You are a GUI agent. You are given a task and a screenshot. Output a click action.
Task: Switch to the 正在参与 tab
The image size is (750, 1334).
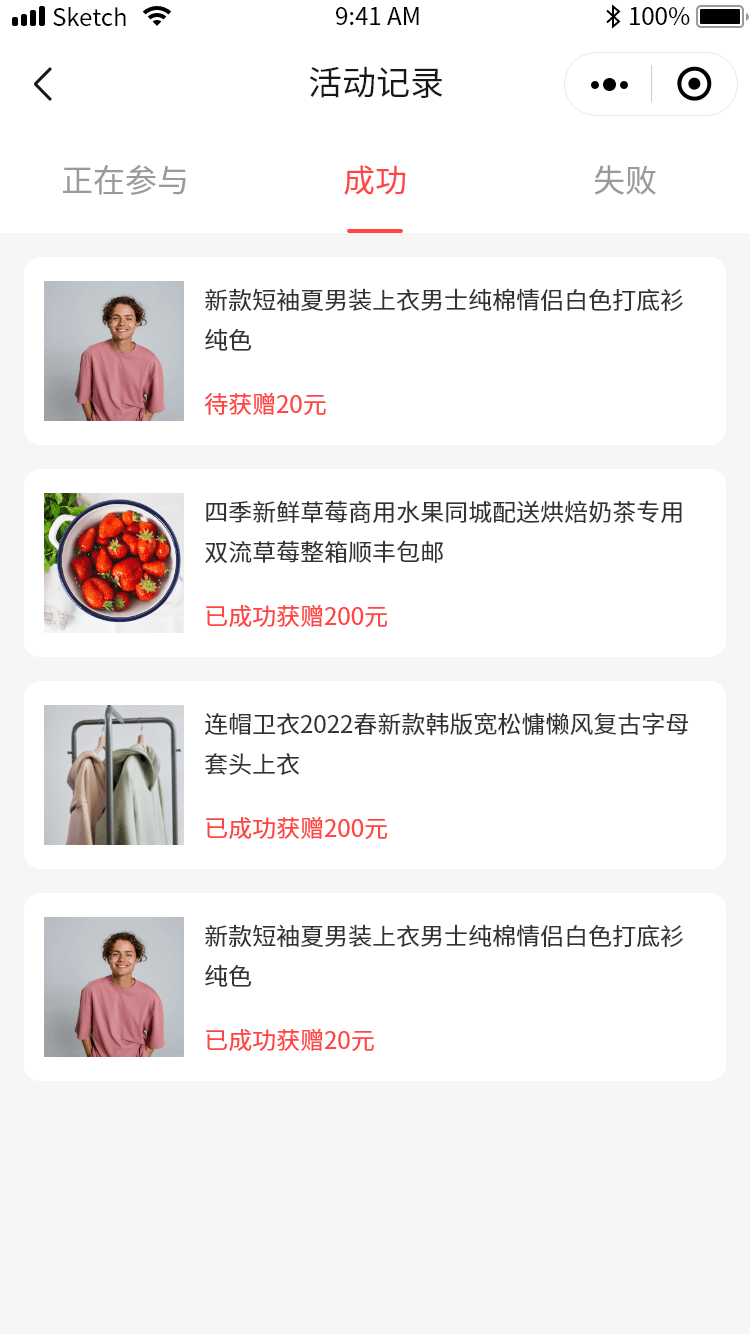(125, 181)
